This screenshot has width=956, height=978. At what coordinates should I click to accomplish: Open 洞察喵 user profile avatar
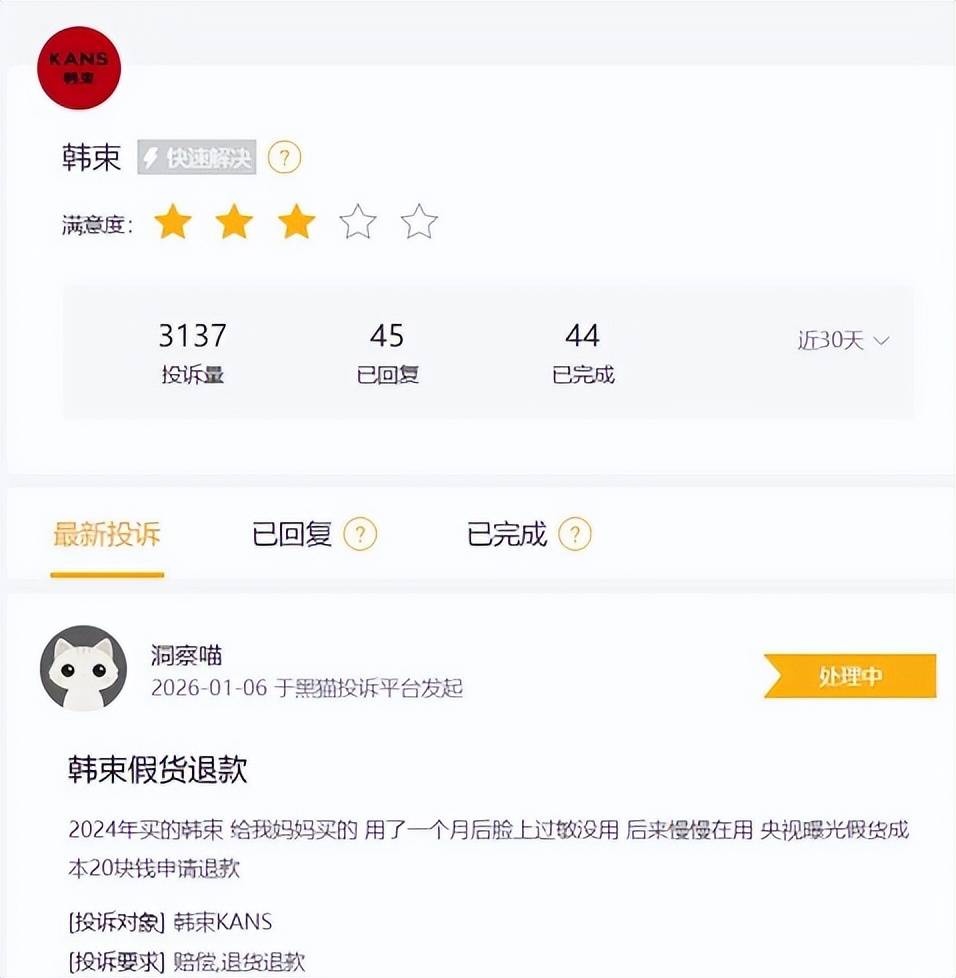tap(83, 668)
